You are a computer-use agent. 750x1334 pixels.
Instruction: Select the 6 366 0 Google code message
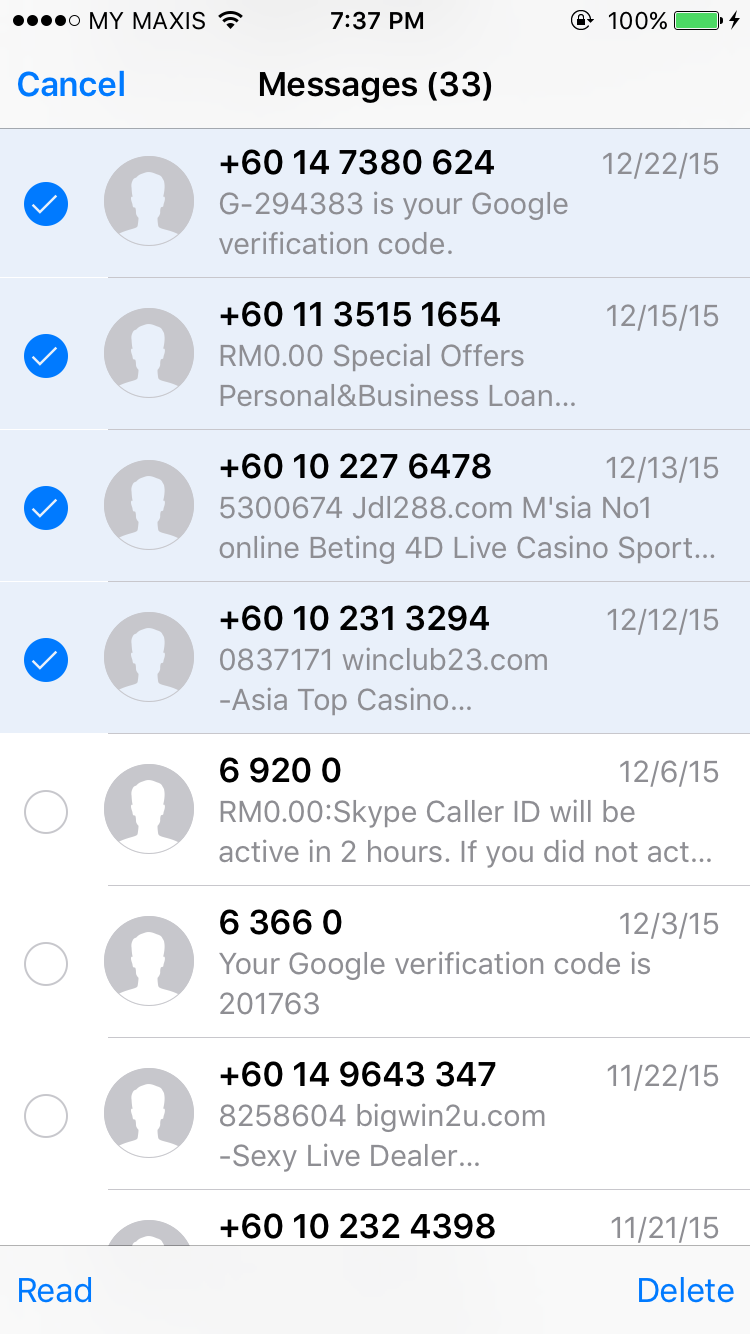pyautogui.click(x=46, y=964)
